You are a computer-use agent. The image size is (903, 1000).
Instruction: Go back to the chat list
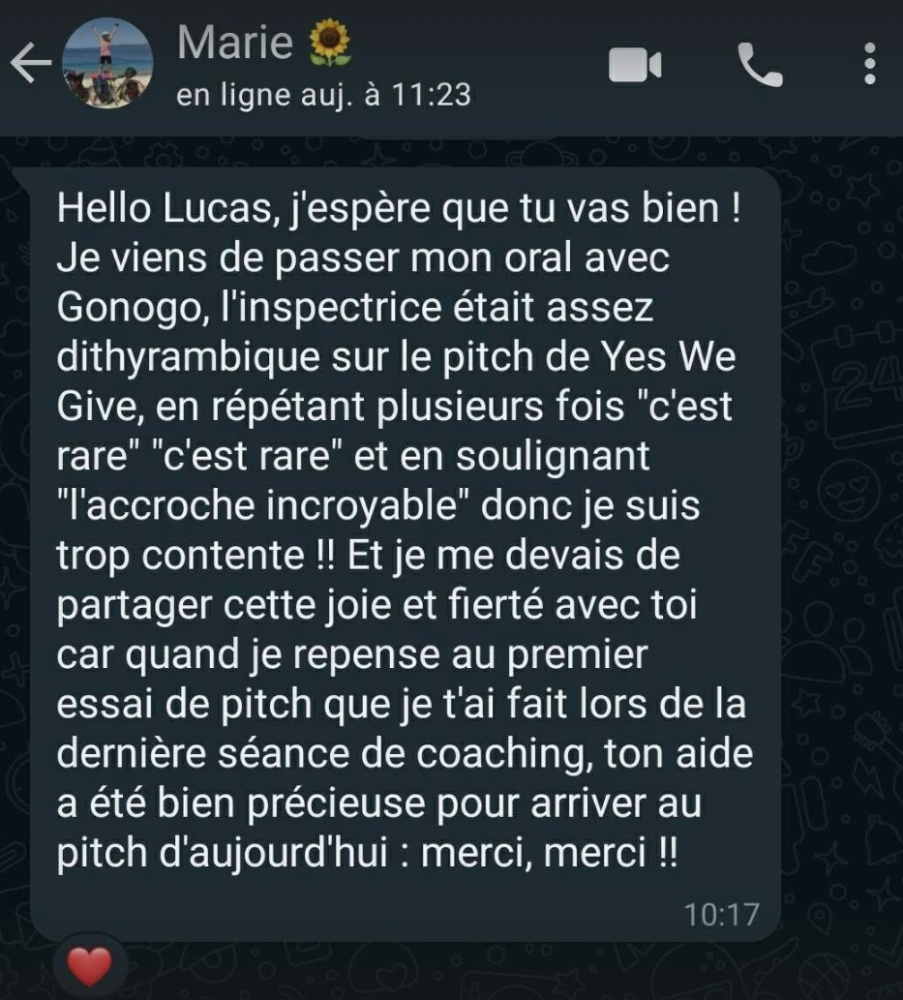coord(30,64)
